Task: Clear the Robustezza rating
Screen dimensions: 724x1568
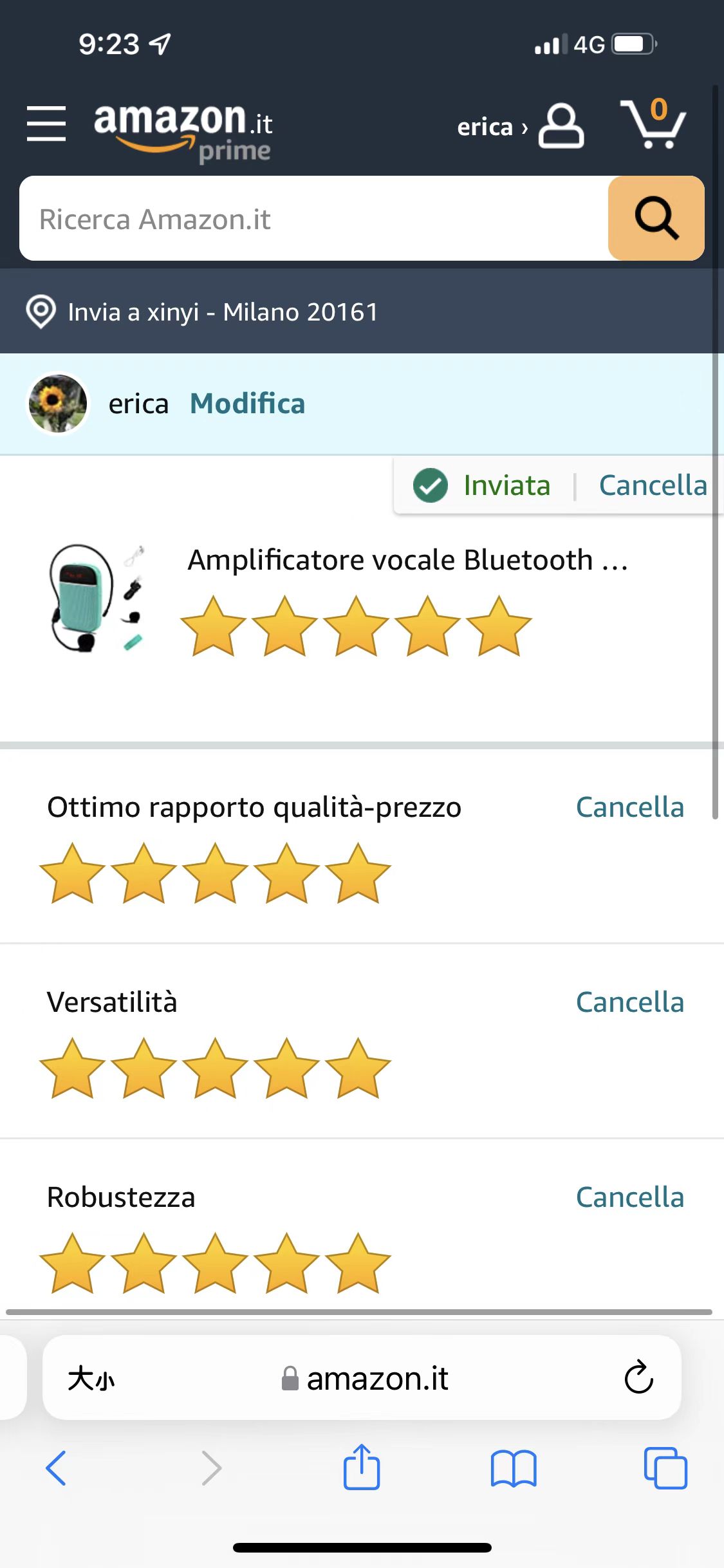Action: coord(629,1197)
